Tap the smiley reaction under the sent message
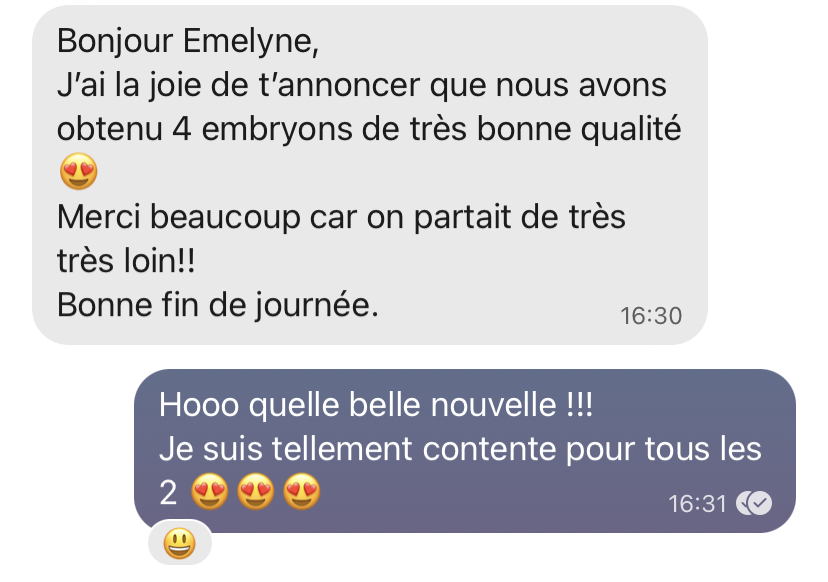The width and height of the screenshot is (828, 582). click(x=180, y=544)
